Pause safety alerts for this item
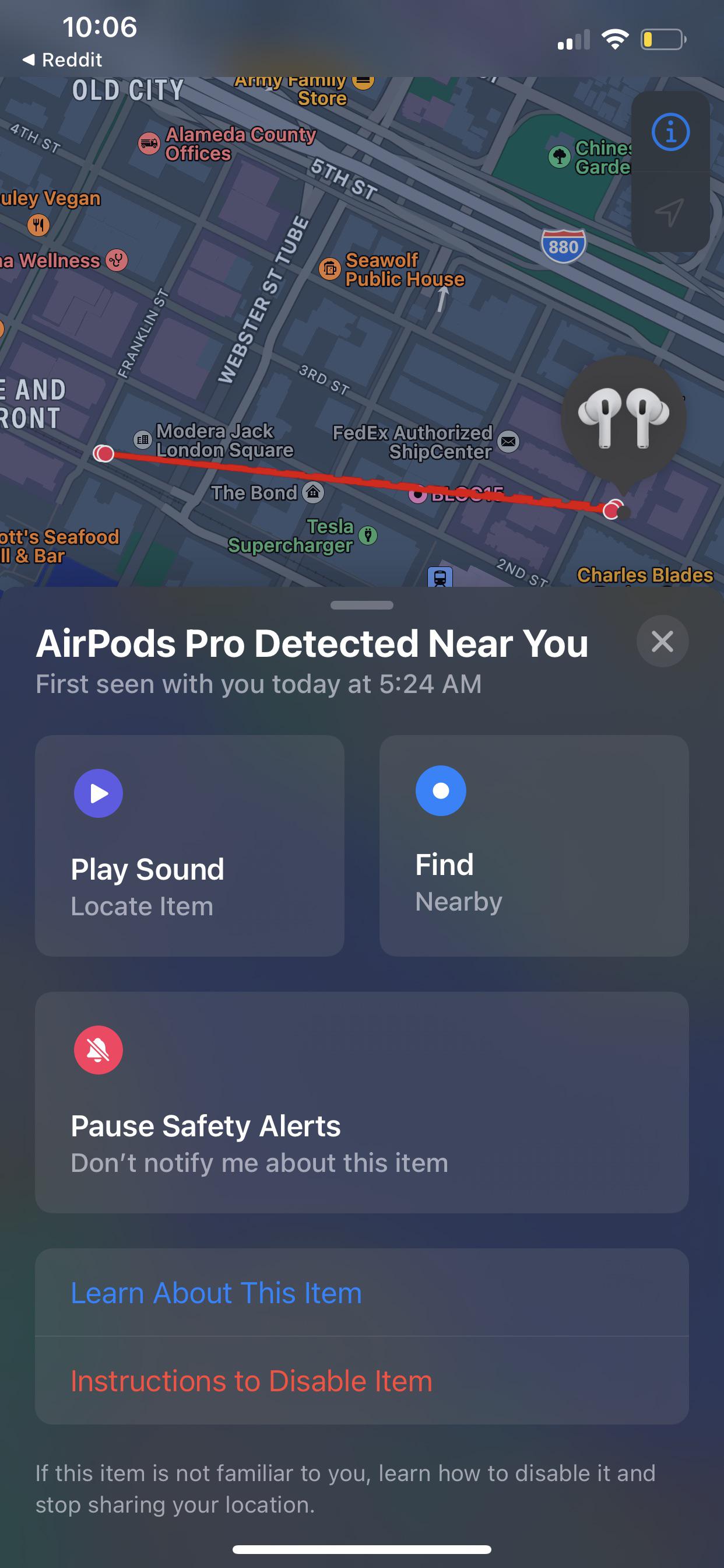Image resolution: width=724 pixels, height=1568 pixels. (x=361, y=1102)
